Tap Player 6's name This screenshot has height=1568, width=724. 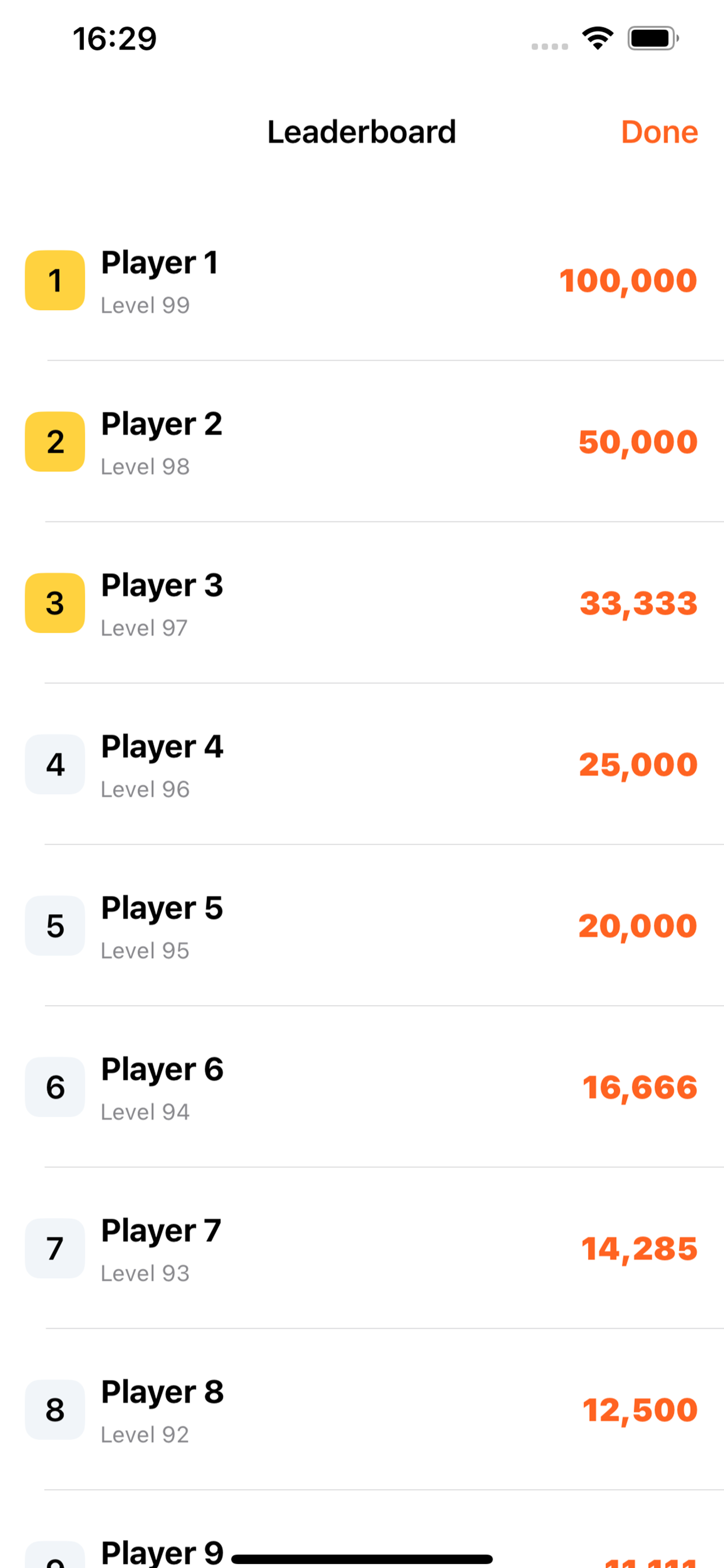coord(161,1069)
